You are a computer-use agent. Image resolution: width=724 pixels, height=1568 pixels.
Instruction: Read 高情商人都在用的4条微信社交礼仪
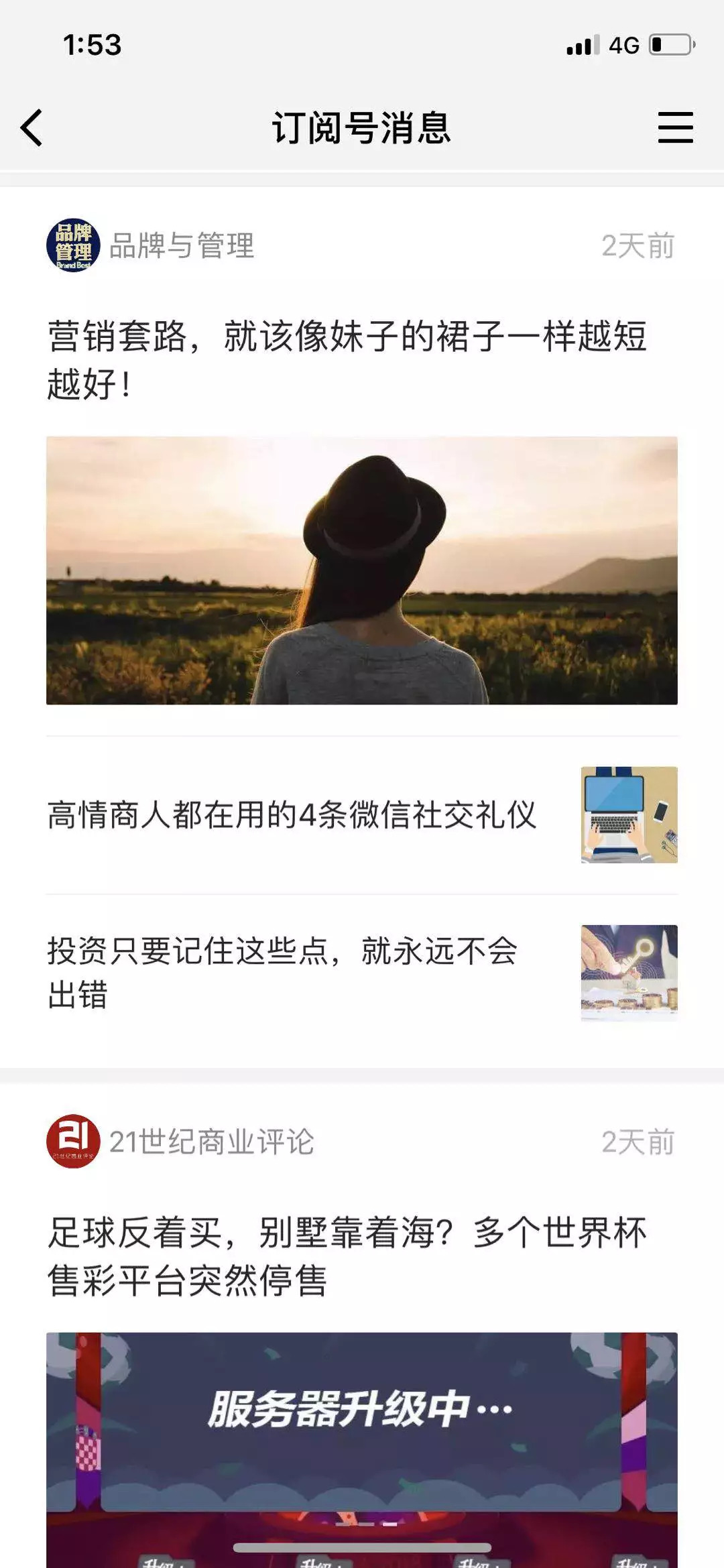292,815
